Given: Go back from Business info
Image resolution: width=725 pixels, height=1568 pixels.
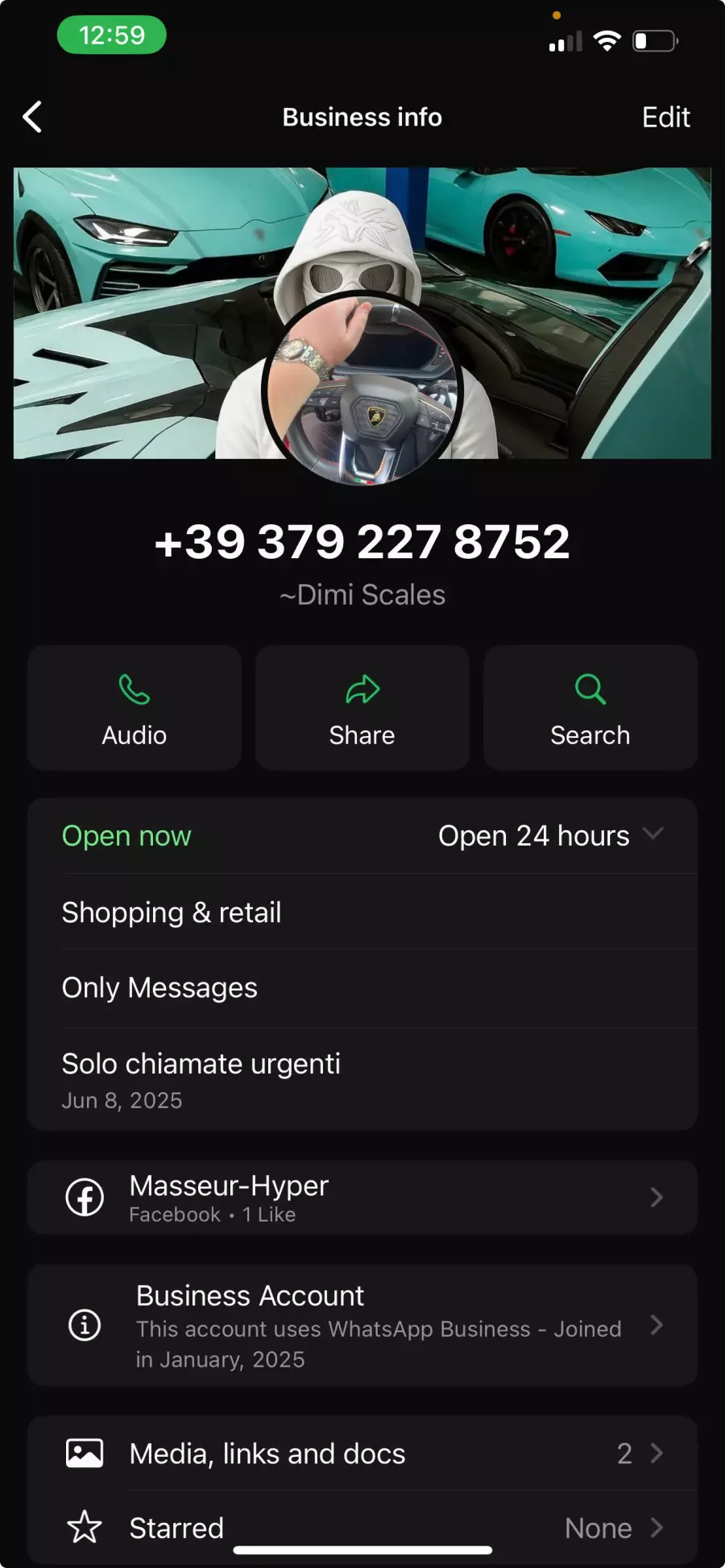Looking at the screenshot, I should [x=32, y=117].
